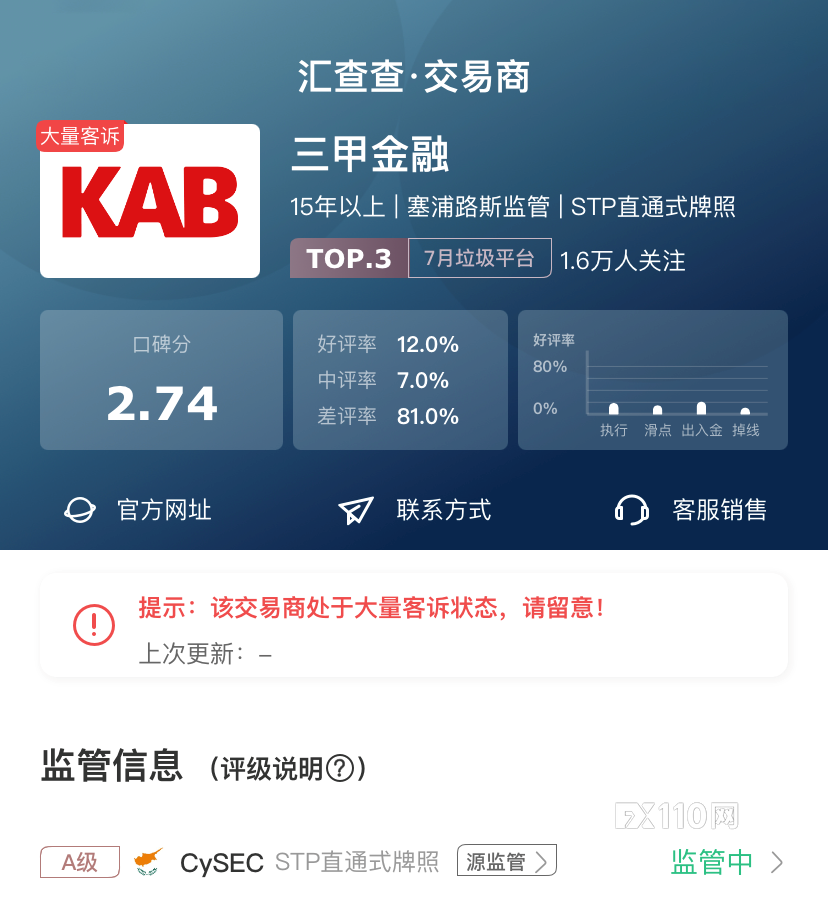The height and width of the screenshot is (924, 828).
Task: Click the CySEC regulator link
Action: click(220, 862)
